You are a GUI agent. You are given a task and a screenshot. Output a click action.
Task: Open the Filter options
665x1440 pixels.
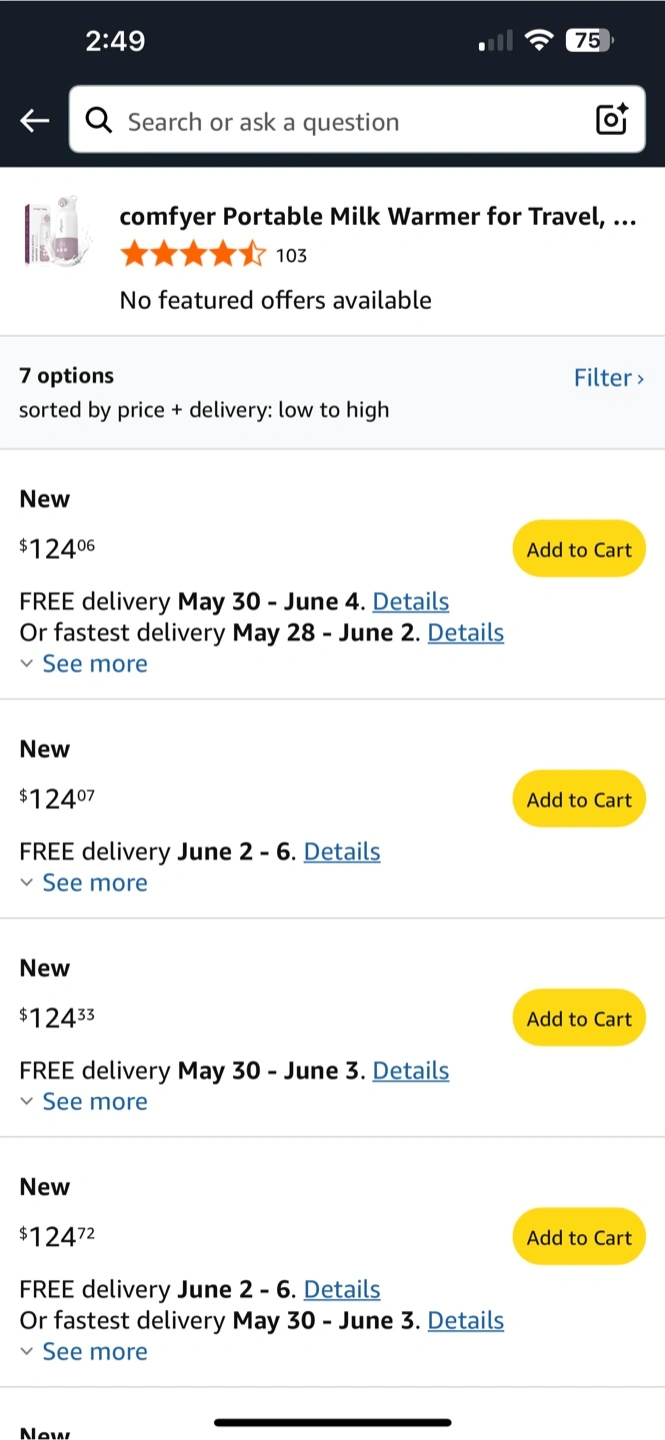pos(609,378)
